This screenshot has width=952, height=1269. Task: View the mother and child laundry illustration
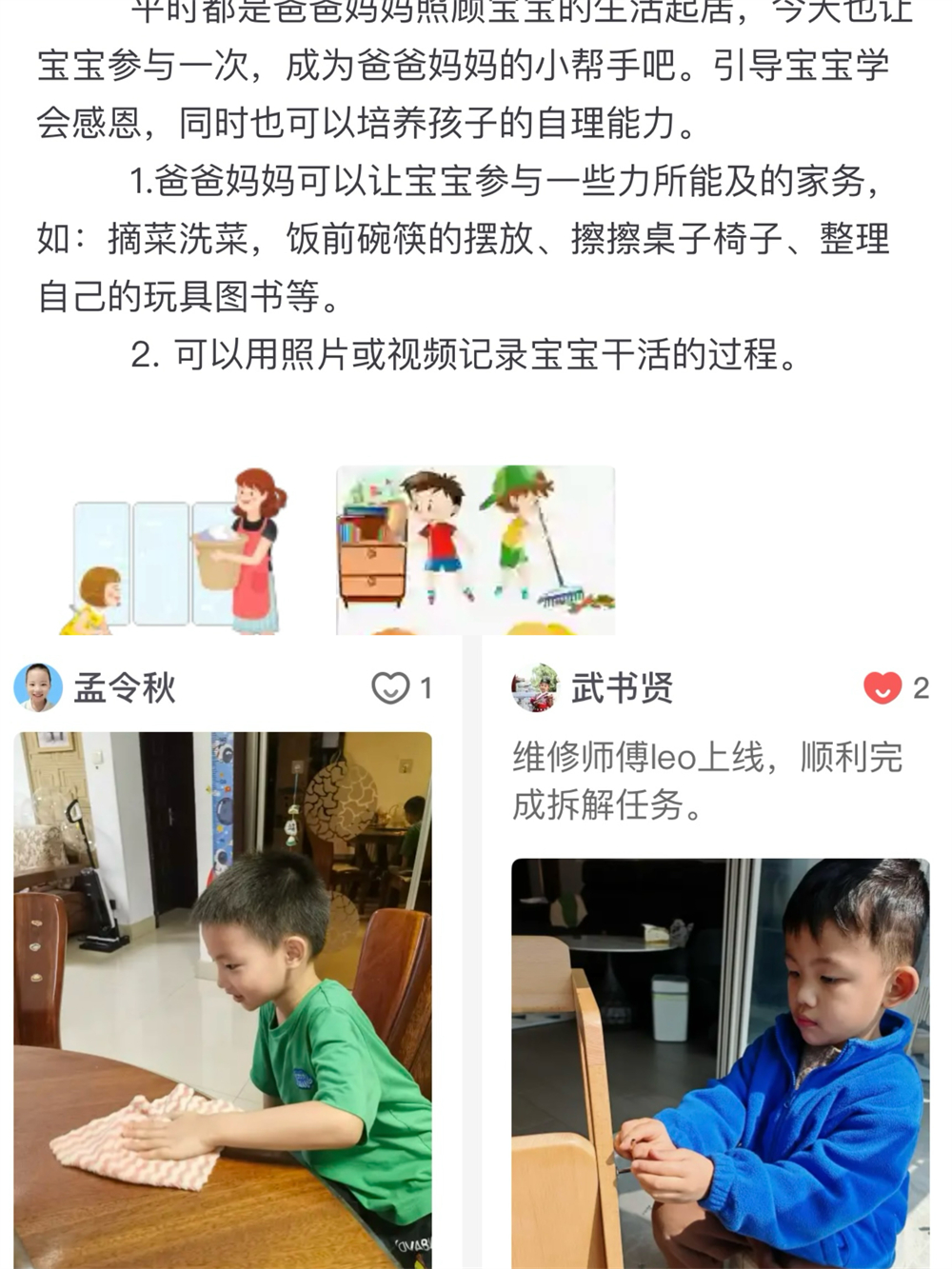(x=175, y=550)
